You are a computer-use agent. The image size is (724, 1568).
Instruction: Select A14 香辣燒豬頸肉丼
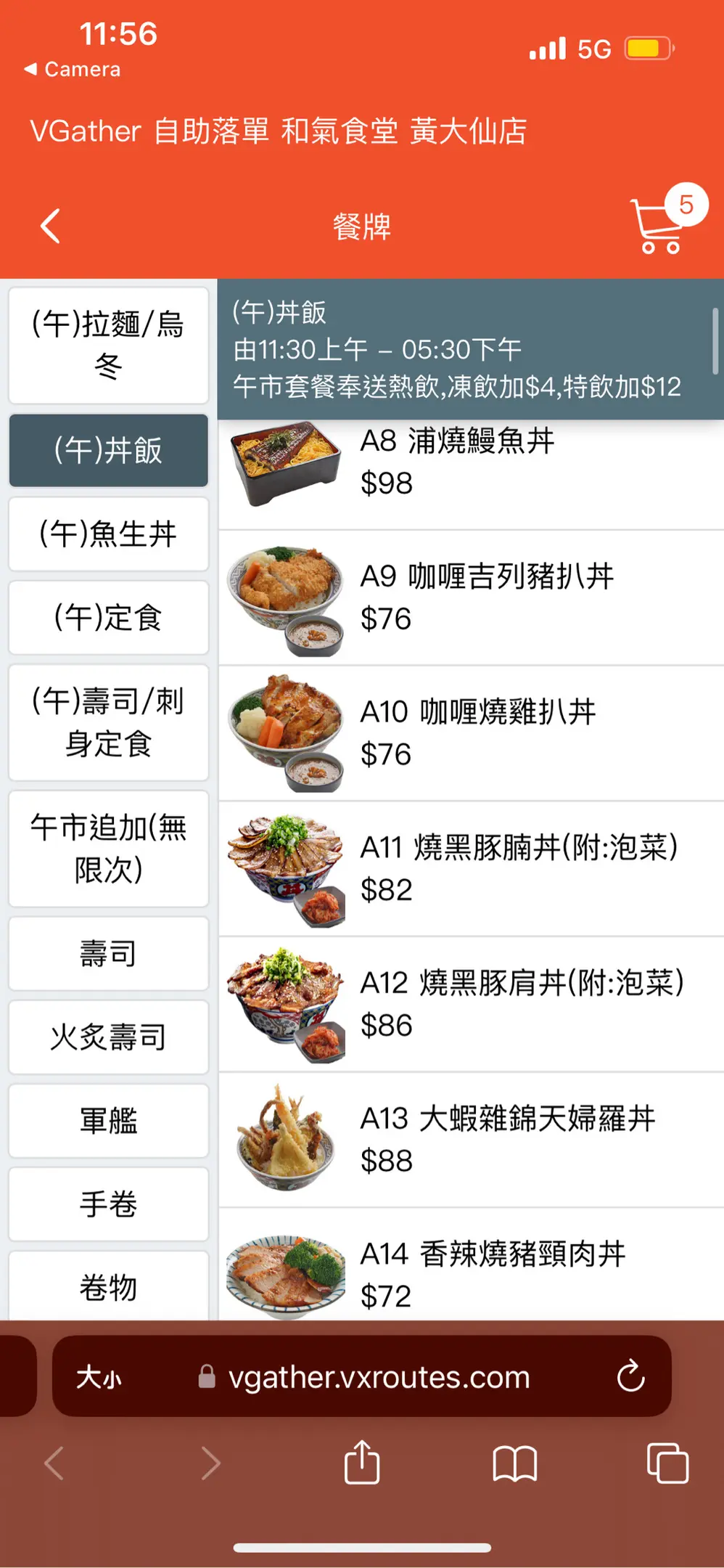(x=472, y=1274)
